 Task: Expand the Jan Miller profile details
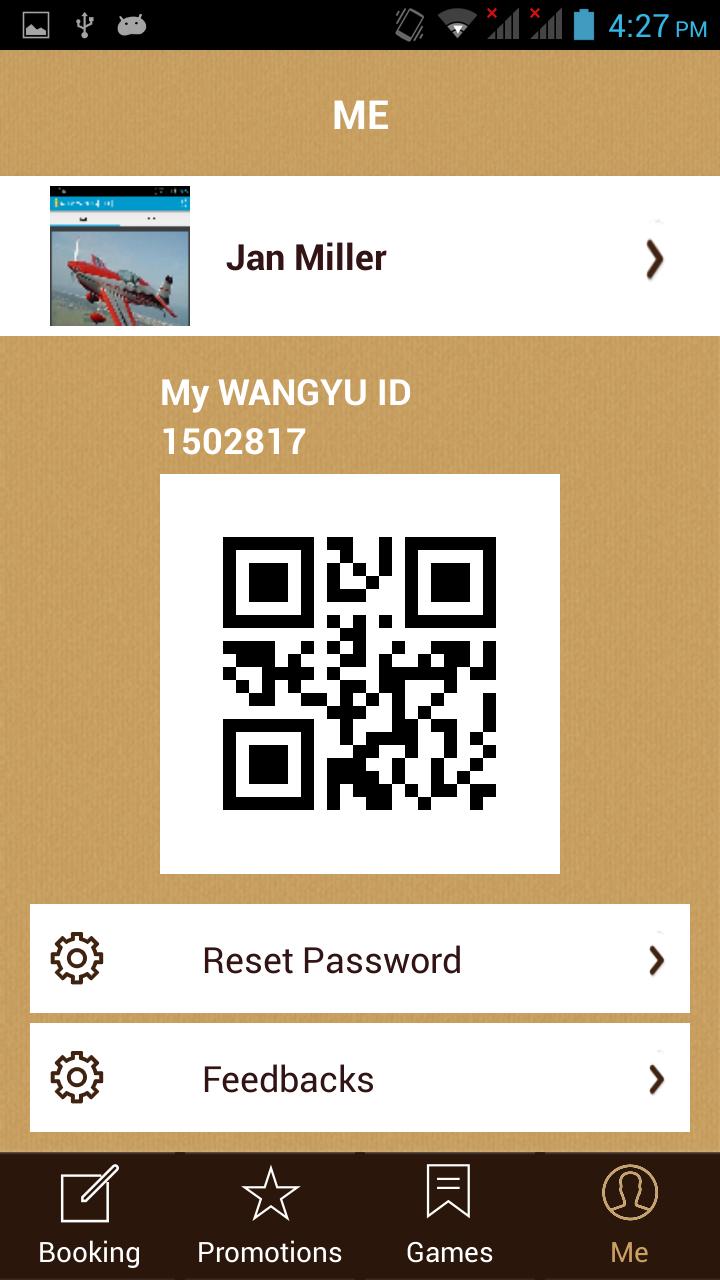(x=655, y=258)
